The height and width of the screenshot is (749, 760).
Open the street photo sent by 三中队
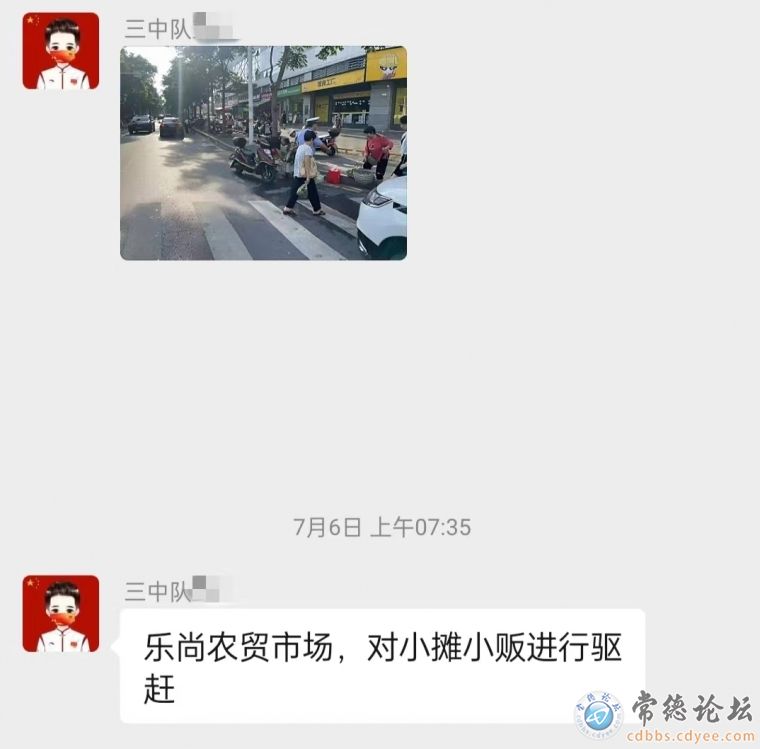pos(263,153)
